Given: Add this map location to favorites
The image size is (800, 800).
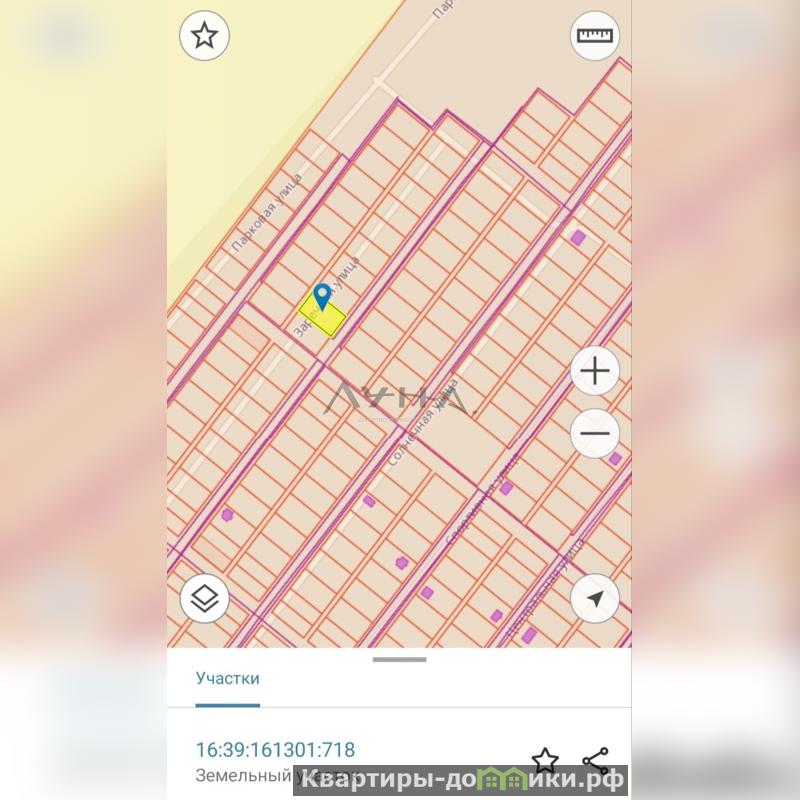Looking at the screenshot, I should coord(204,37).
